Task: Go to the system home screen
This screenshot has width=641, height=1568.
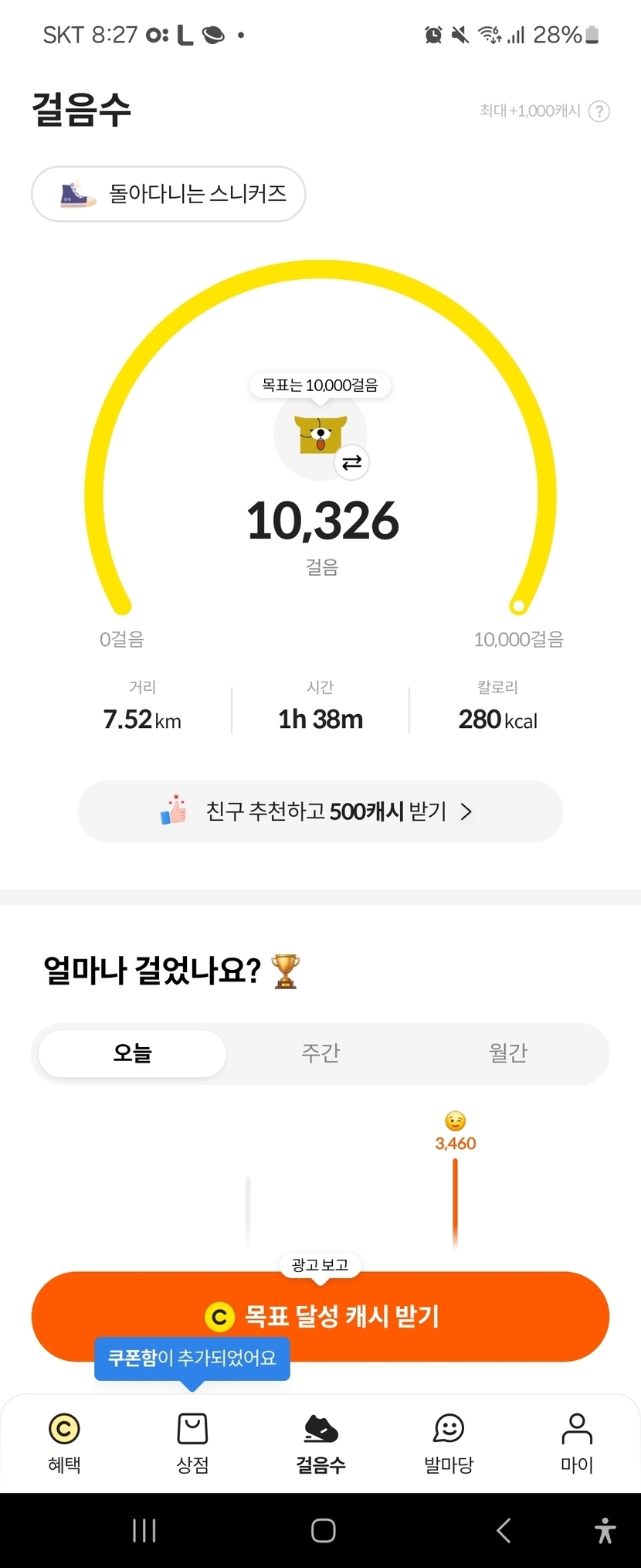Action: [323, 1531]
